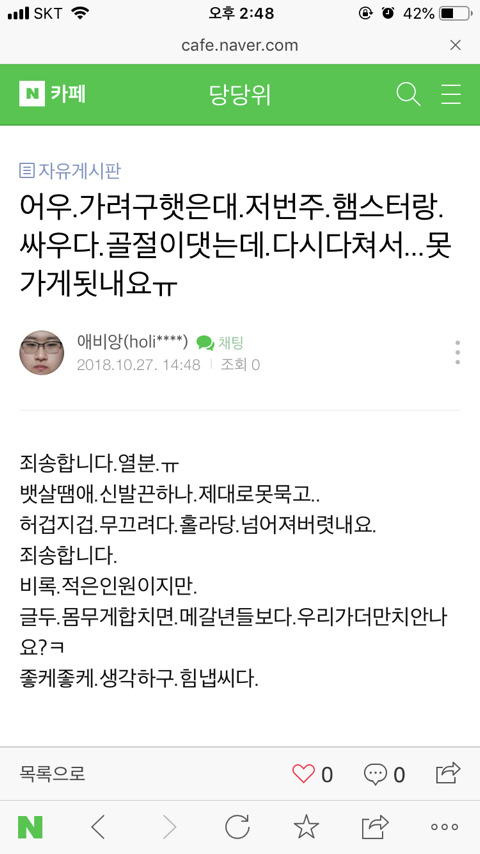Go to Naver home via green N
Screen dimensions: 480x854
[31, 827]
